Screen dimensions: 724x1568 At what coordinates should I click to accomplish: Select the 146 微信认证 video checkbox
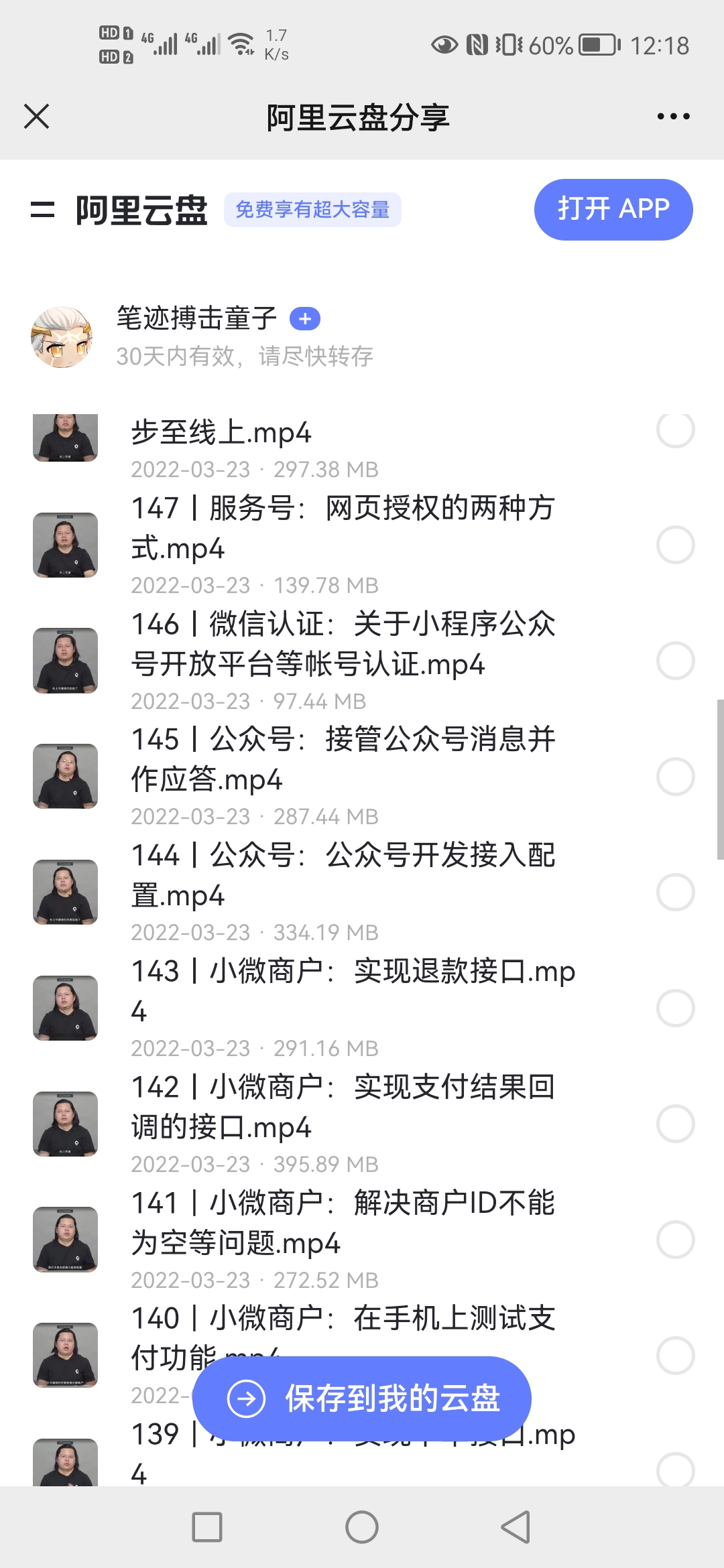pos(675,661)
